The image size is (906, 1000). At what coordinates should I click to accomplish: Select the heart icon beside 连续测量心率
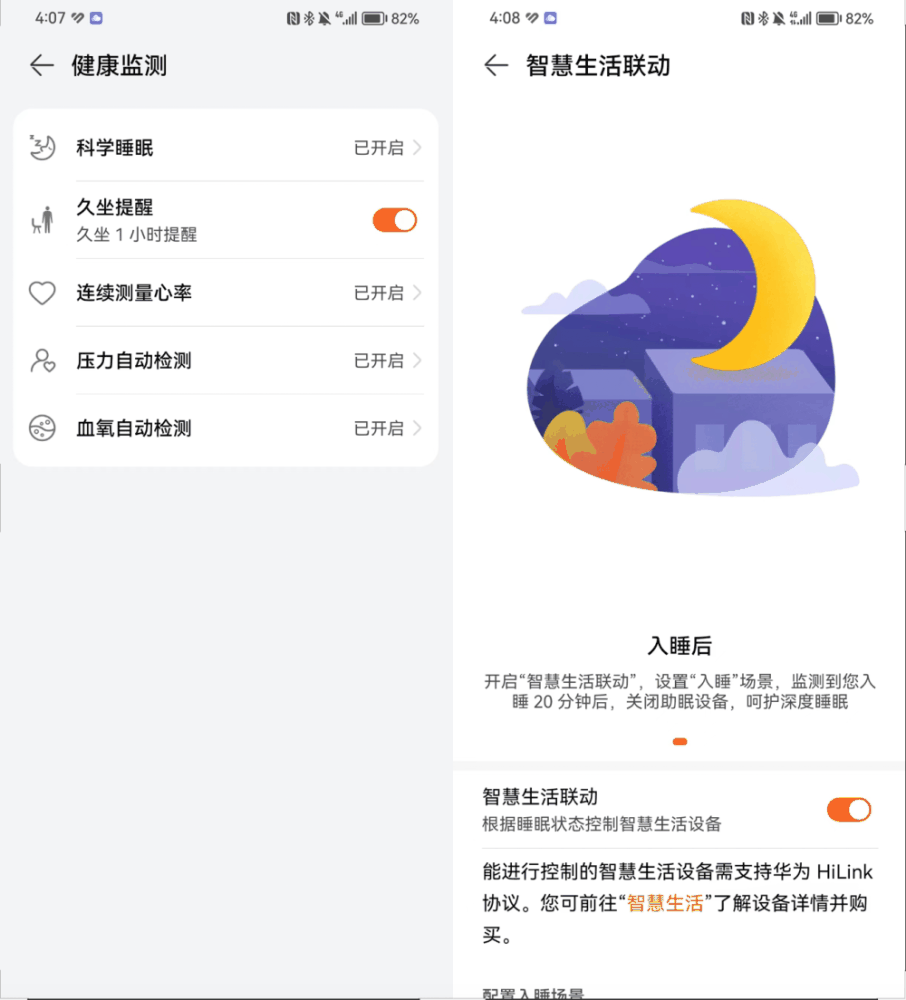[x=42, y=293]
